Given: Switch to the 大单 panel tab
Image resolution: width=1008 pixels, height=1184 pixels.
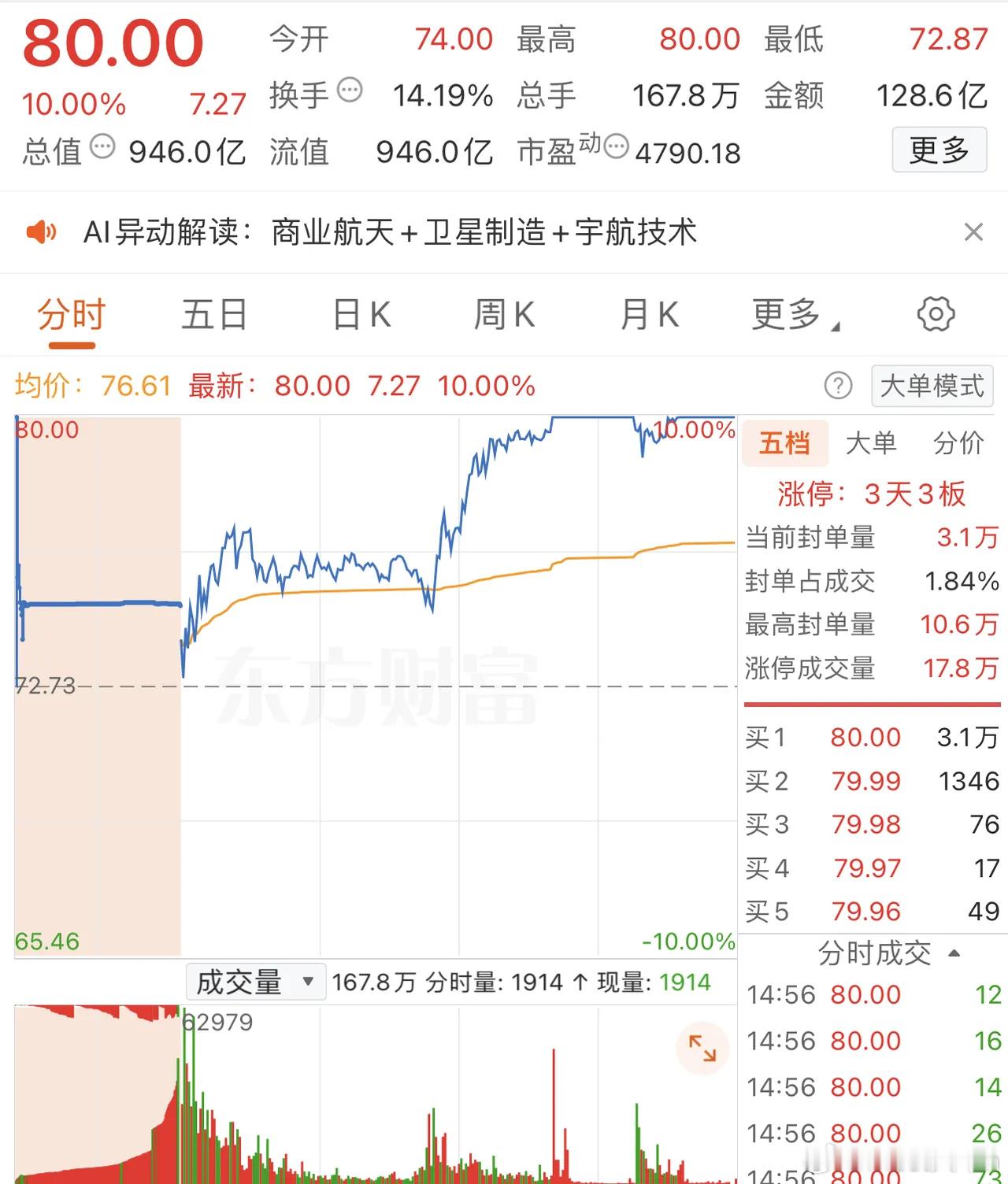Looking at the screenshot, I should [873, 443].
